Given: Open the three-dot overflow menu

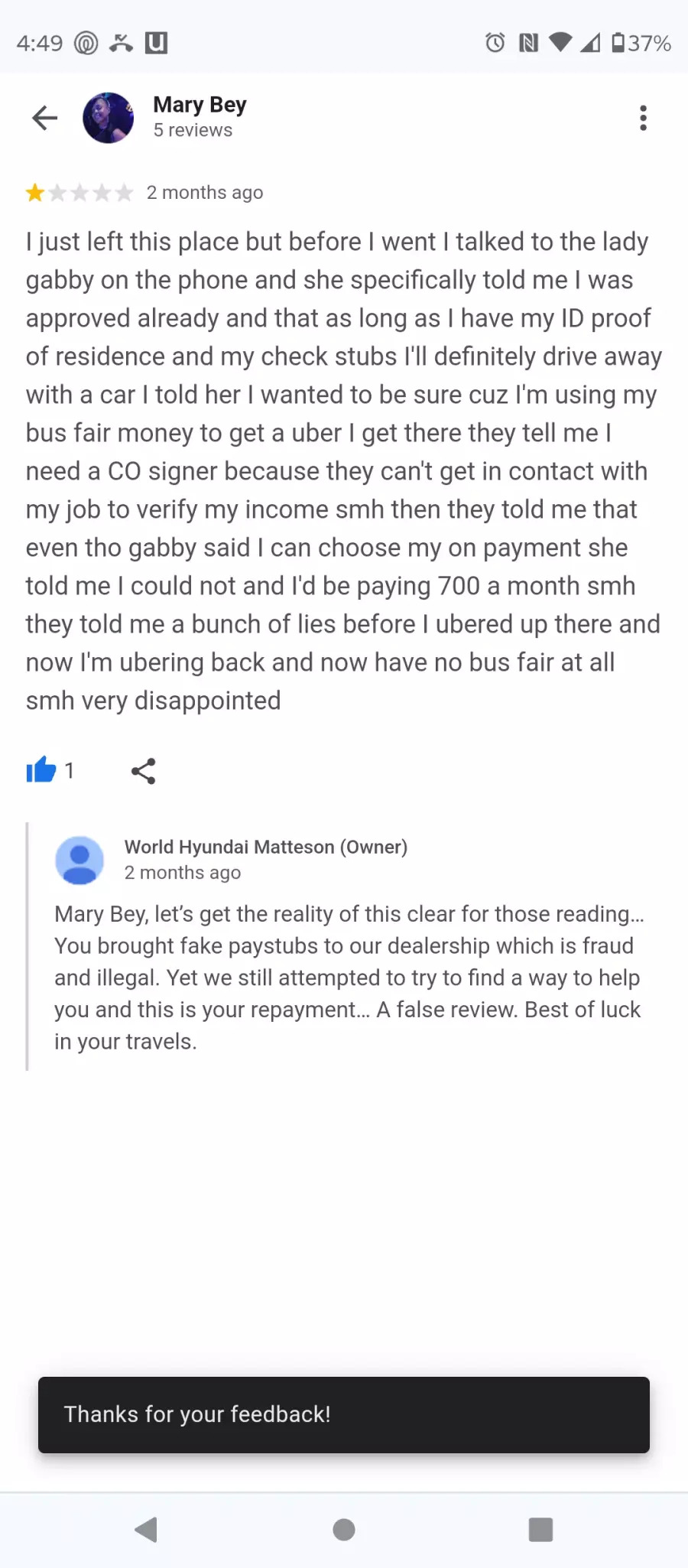Looking at the screenshot, I should [x=643, y=118].
